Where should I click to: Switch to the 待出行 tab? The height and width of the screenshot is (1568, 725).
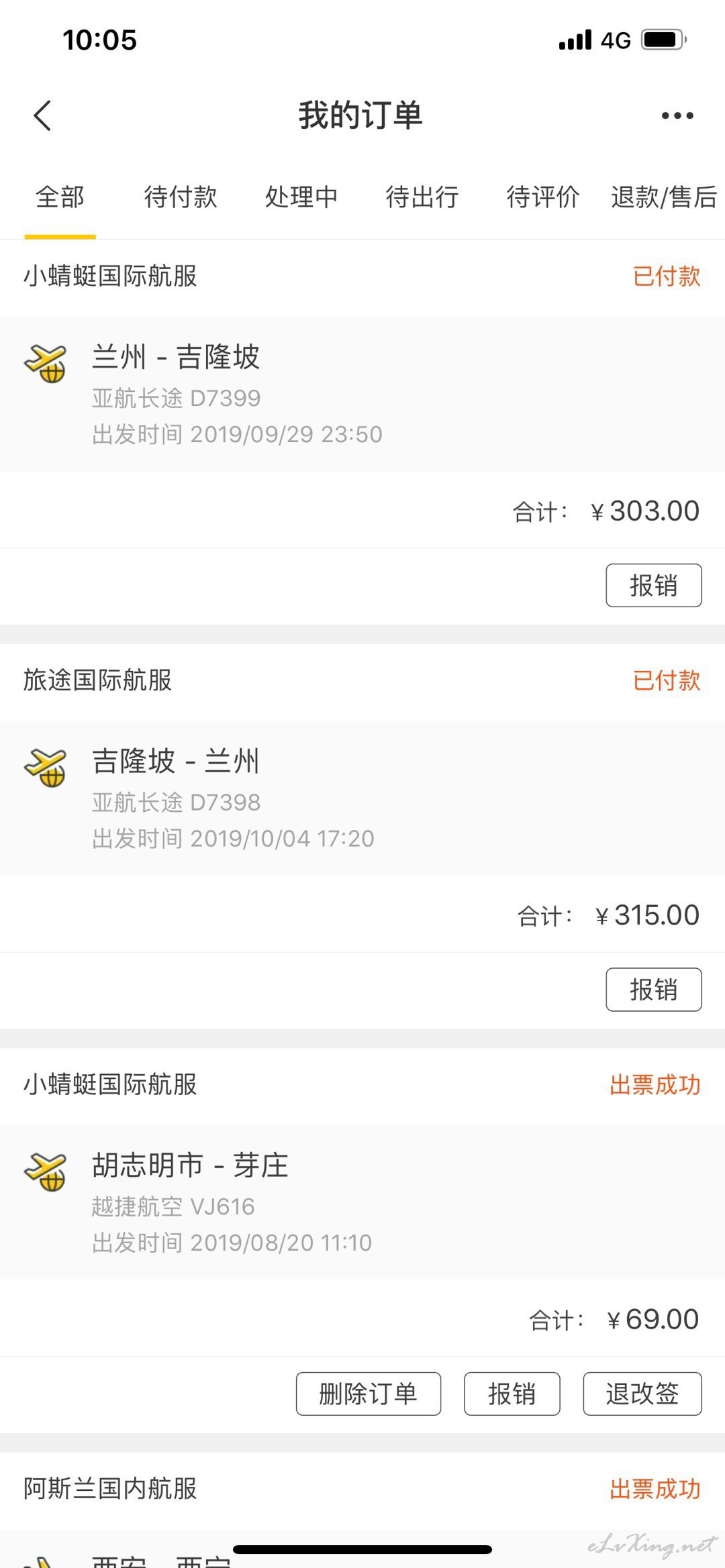(422, 197)
